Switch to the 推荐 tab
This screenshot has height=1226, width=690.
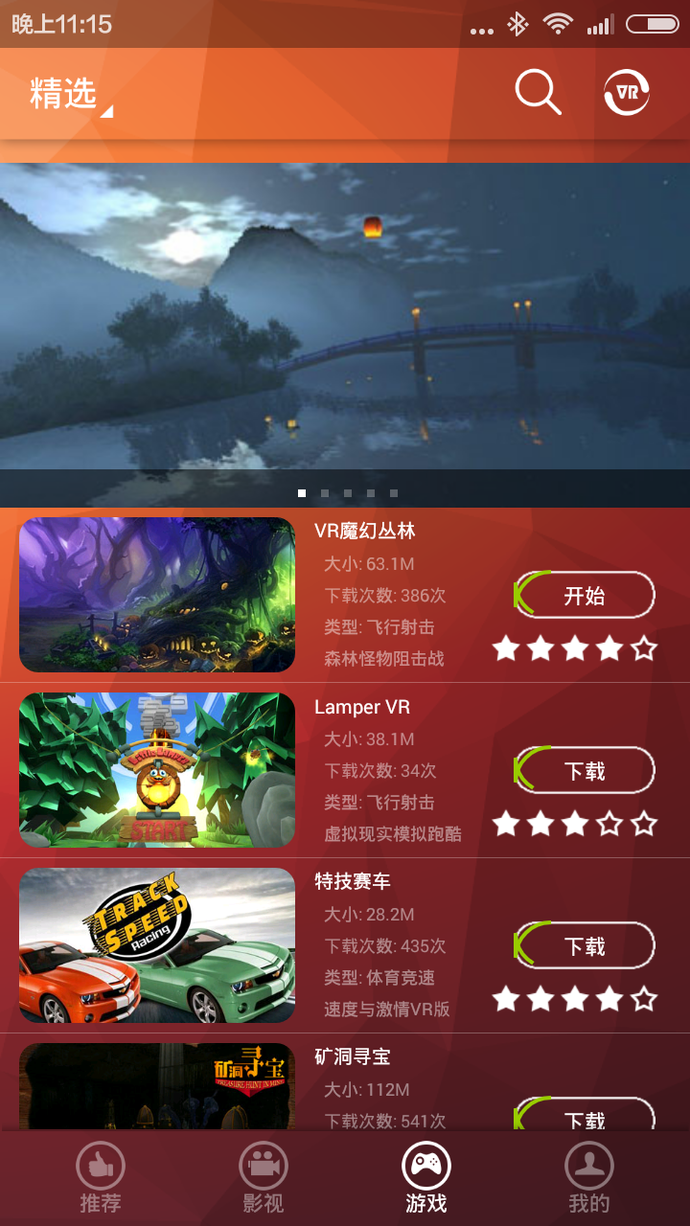coord(100,1179)
